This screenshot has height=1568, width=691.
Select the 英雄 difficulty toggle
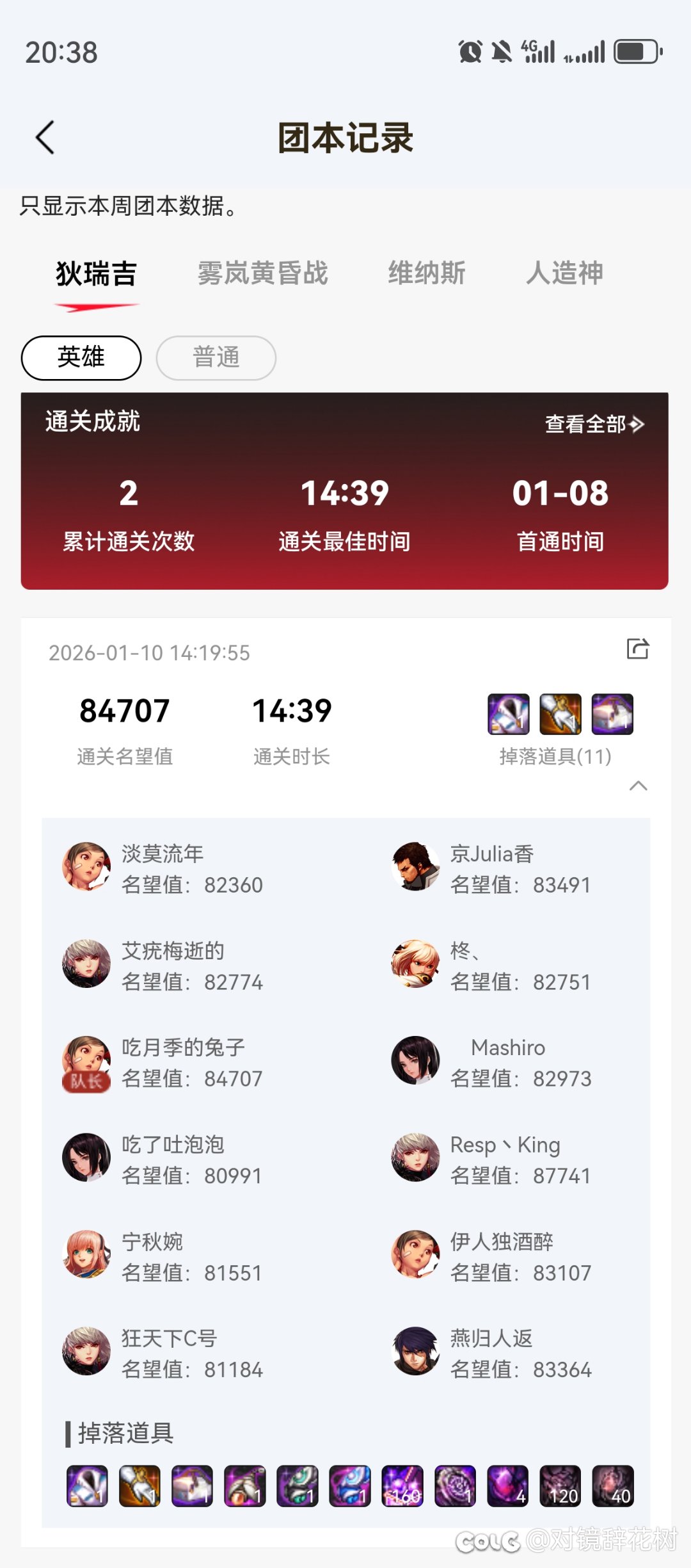[81, 358]
